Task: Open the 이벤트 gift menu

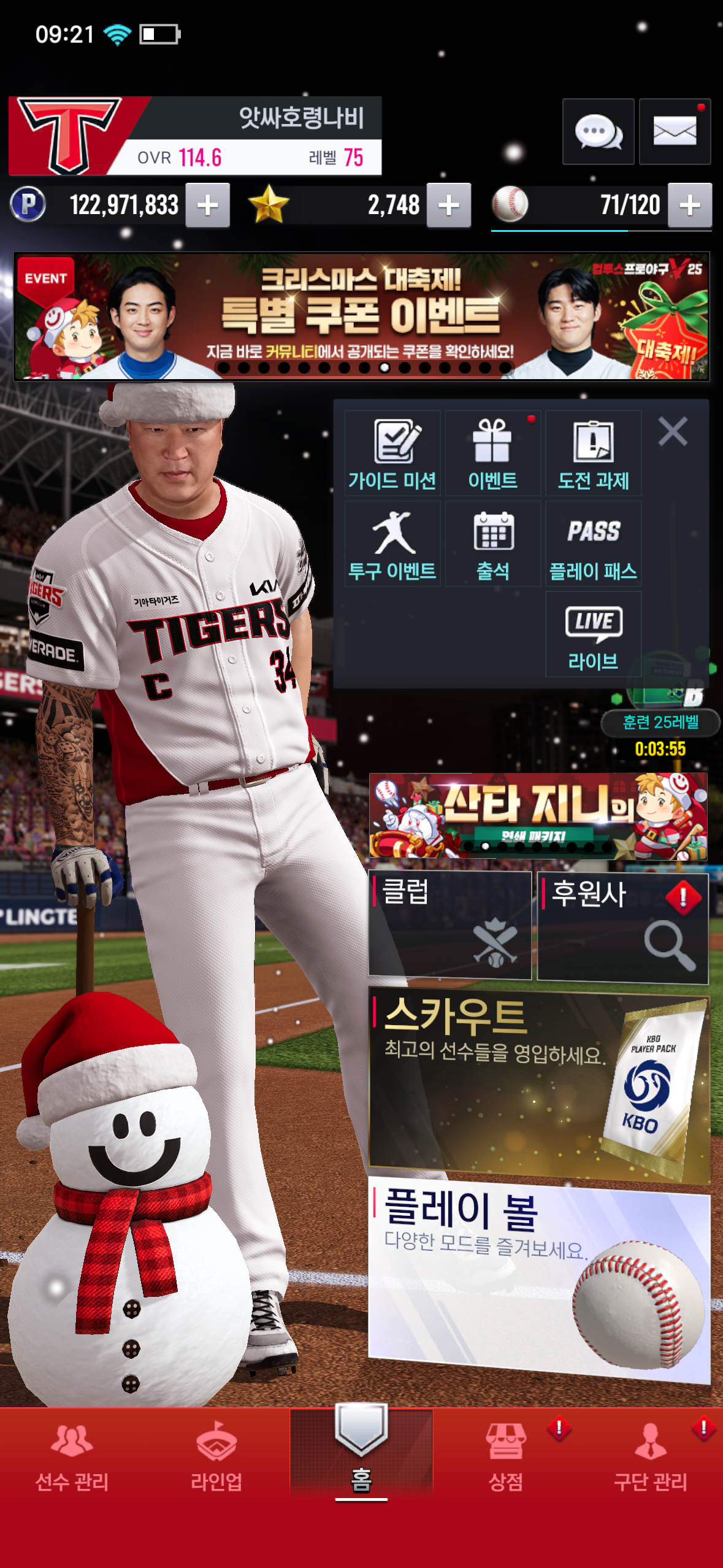Action: 493,453
